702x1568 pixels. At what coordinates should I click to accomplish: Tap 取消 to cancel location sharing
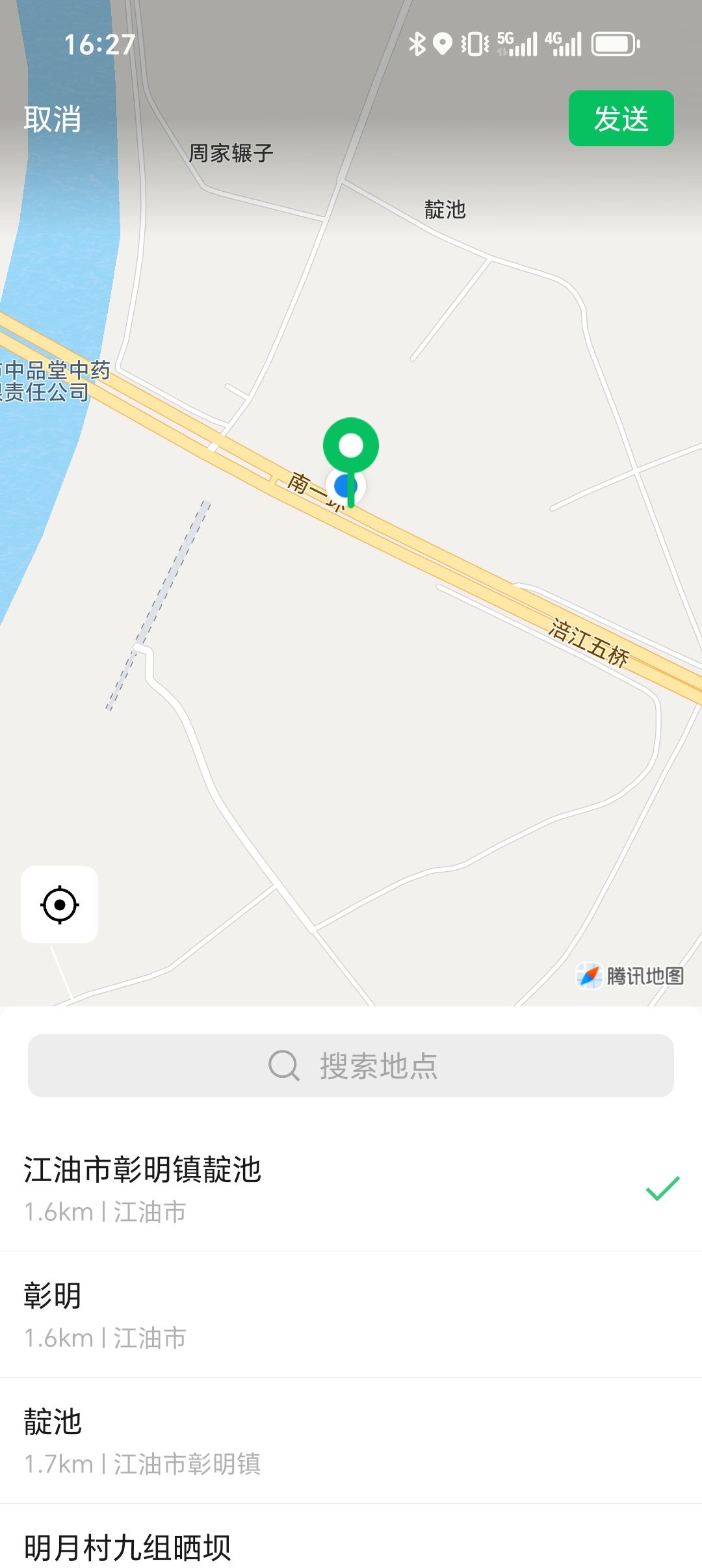(53, 120)
